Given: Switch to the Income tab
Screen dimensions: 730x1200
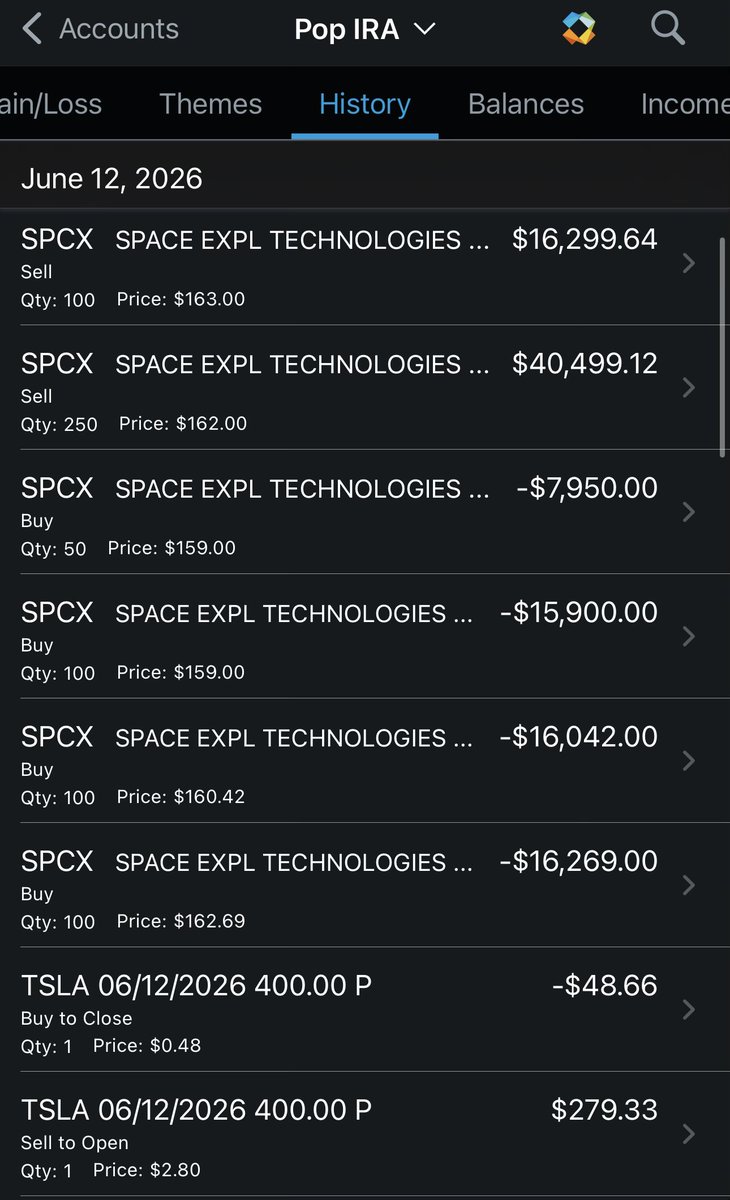Looking at the screenshot, I should click(x=685, y=104).
